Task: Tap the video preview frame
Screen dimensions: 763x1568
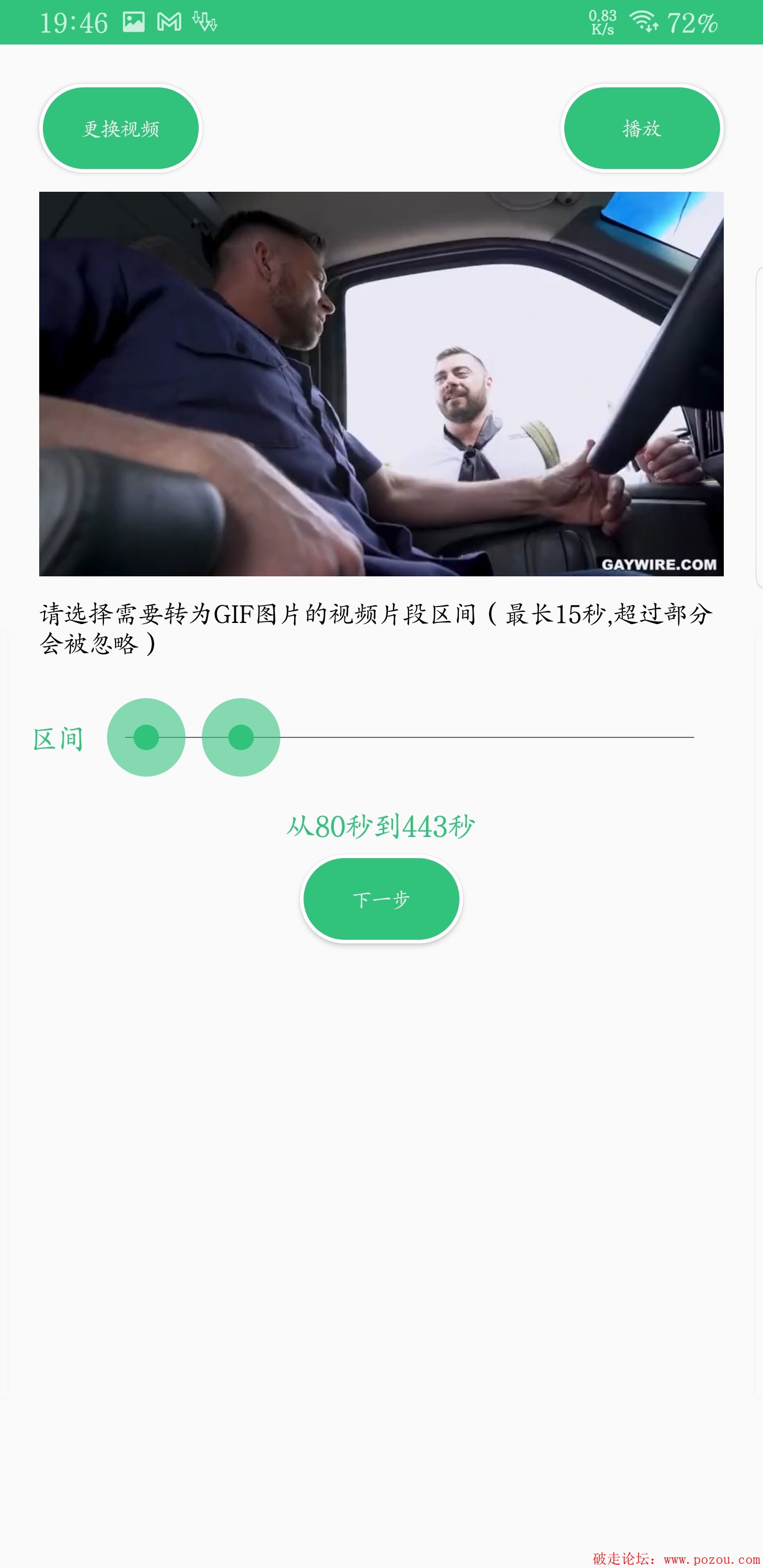Action: click(x=381, y=384)
